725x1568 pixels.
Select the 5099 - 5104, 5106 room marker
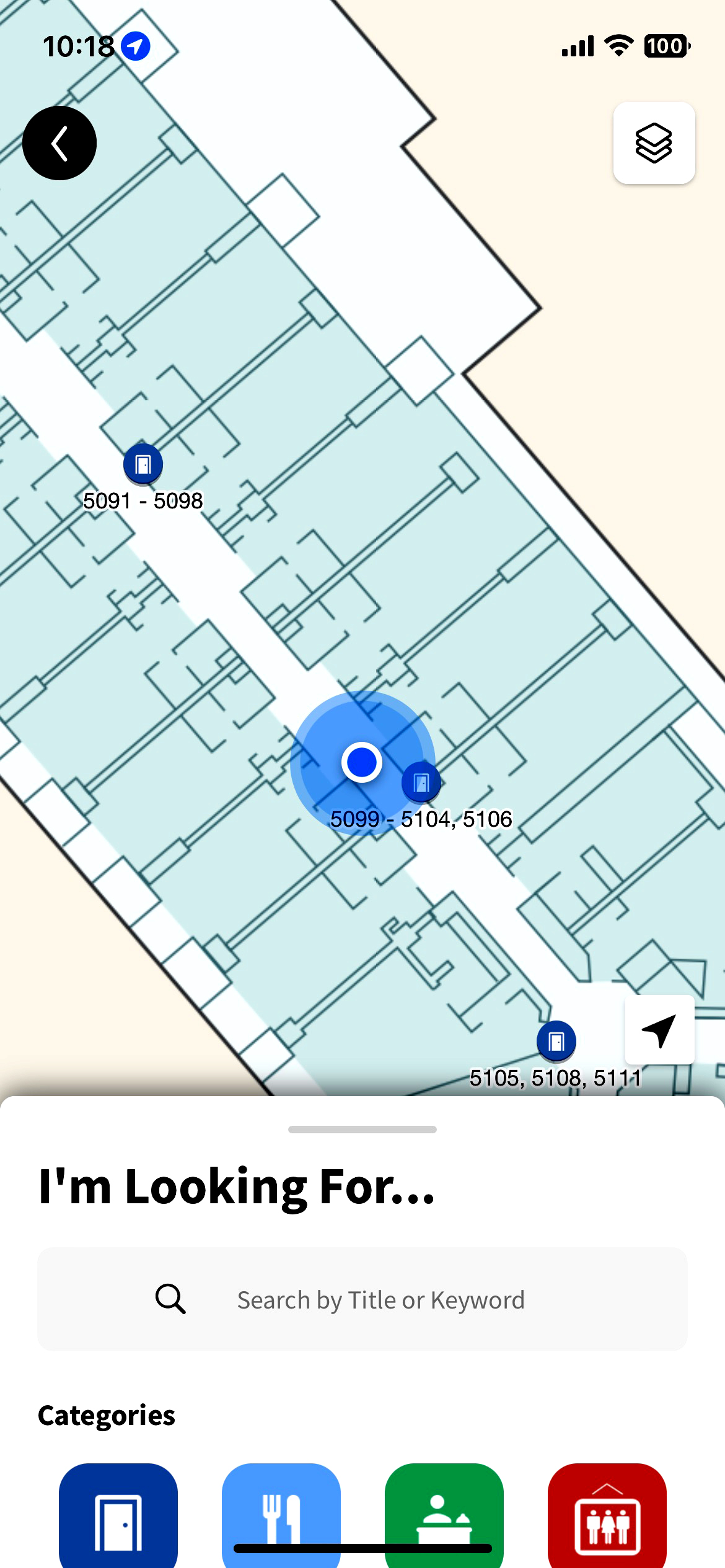421,783
